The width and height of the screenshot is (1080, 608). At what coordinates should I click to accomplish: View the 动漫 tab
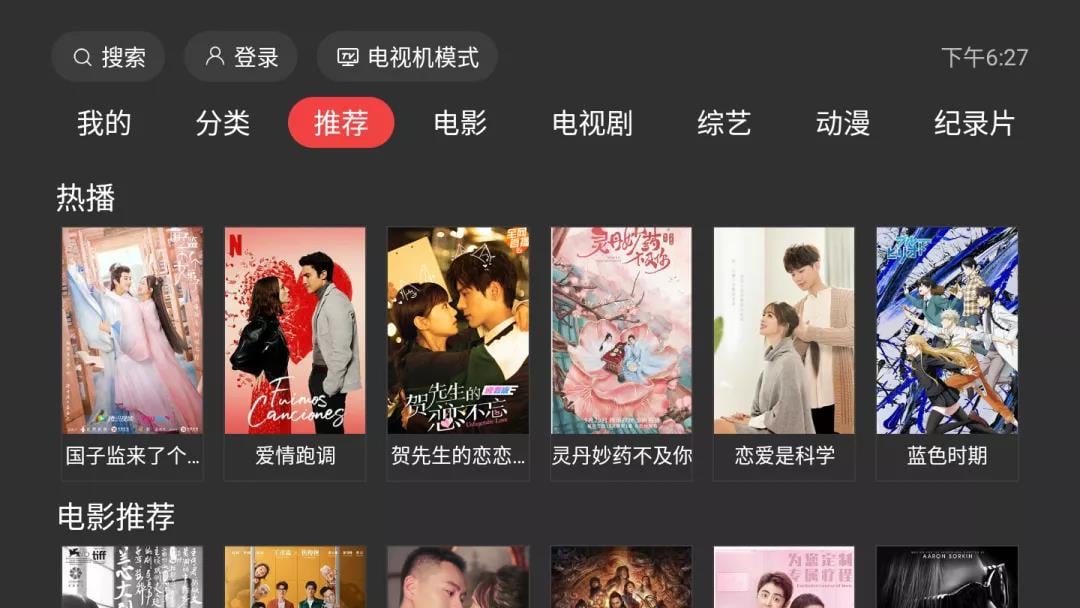[842, 123]
